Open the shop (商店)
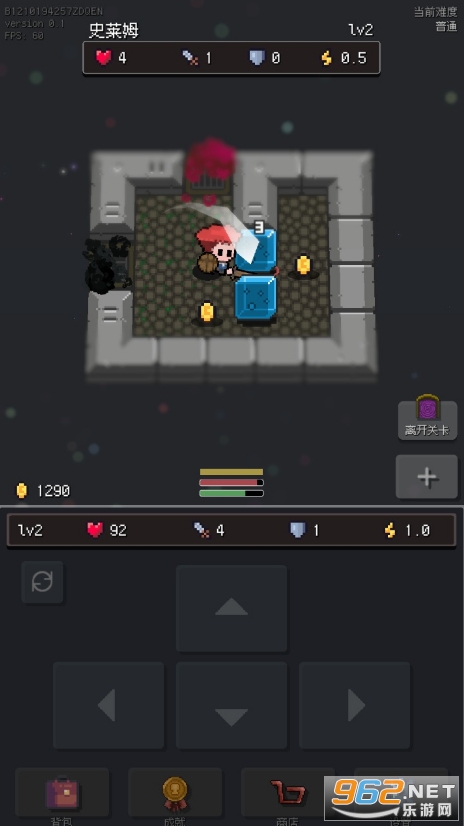The width and height of the screenshot is (464, 826). 288,796
